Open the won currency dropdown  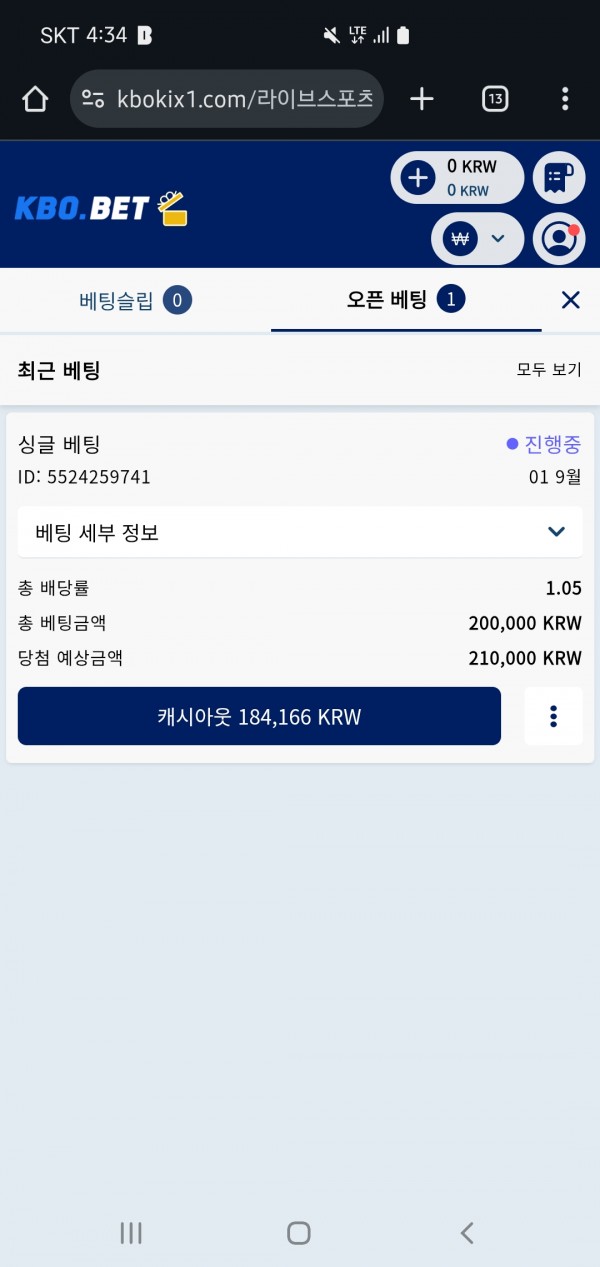coord(478,239)
